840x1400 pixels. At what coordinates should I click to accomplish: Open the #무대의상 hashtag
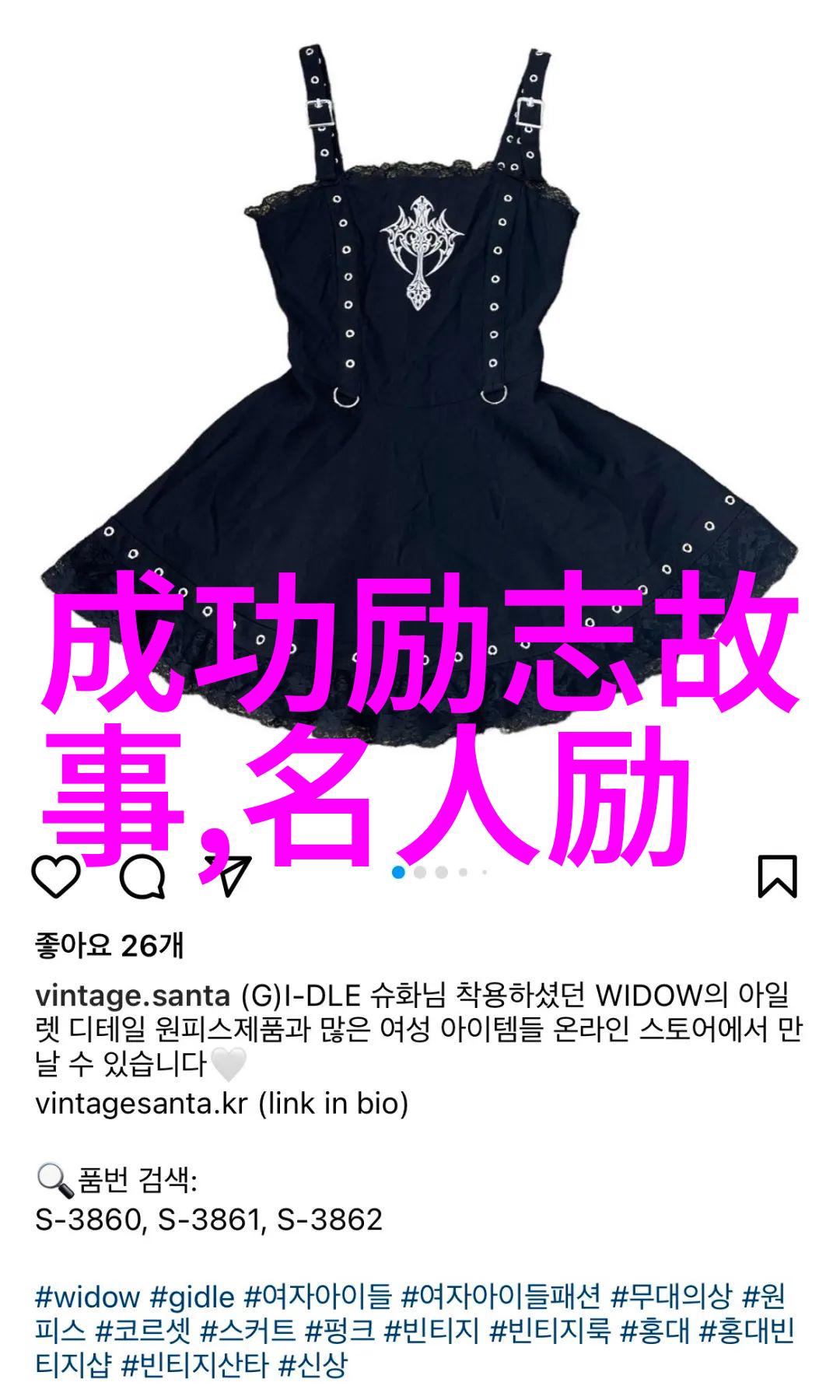pyautogui.click(x=671, y=1297)
